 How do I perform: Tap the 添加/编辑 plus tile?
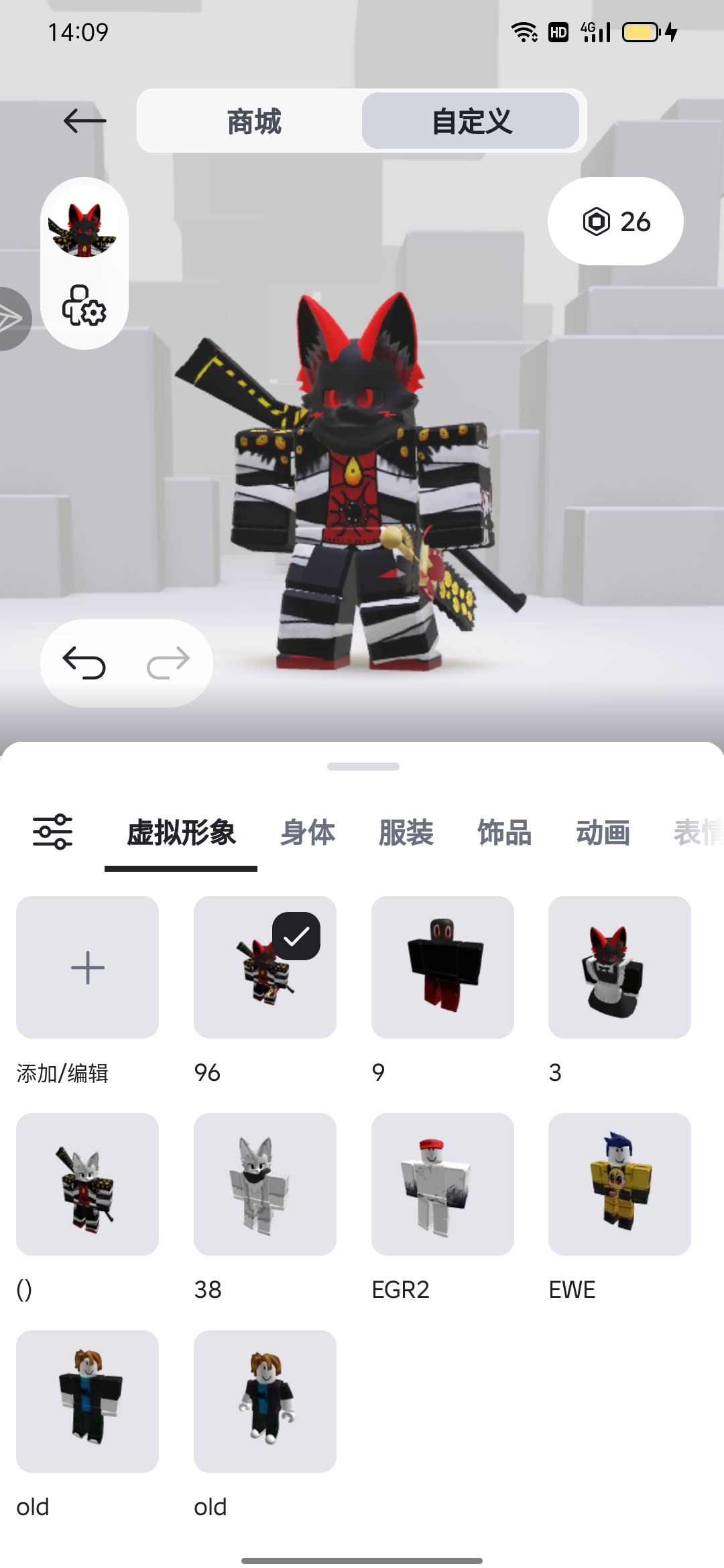[87, 967]
